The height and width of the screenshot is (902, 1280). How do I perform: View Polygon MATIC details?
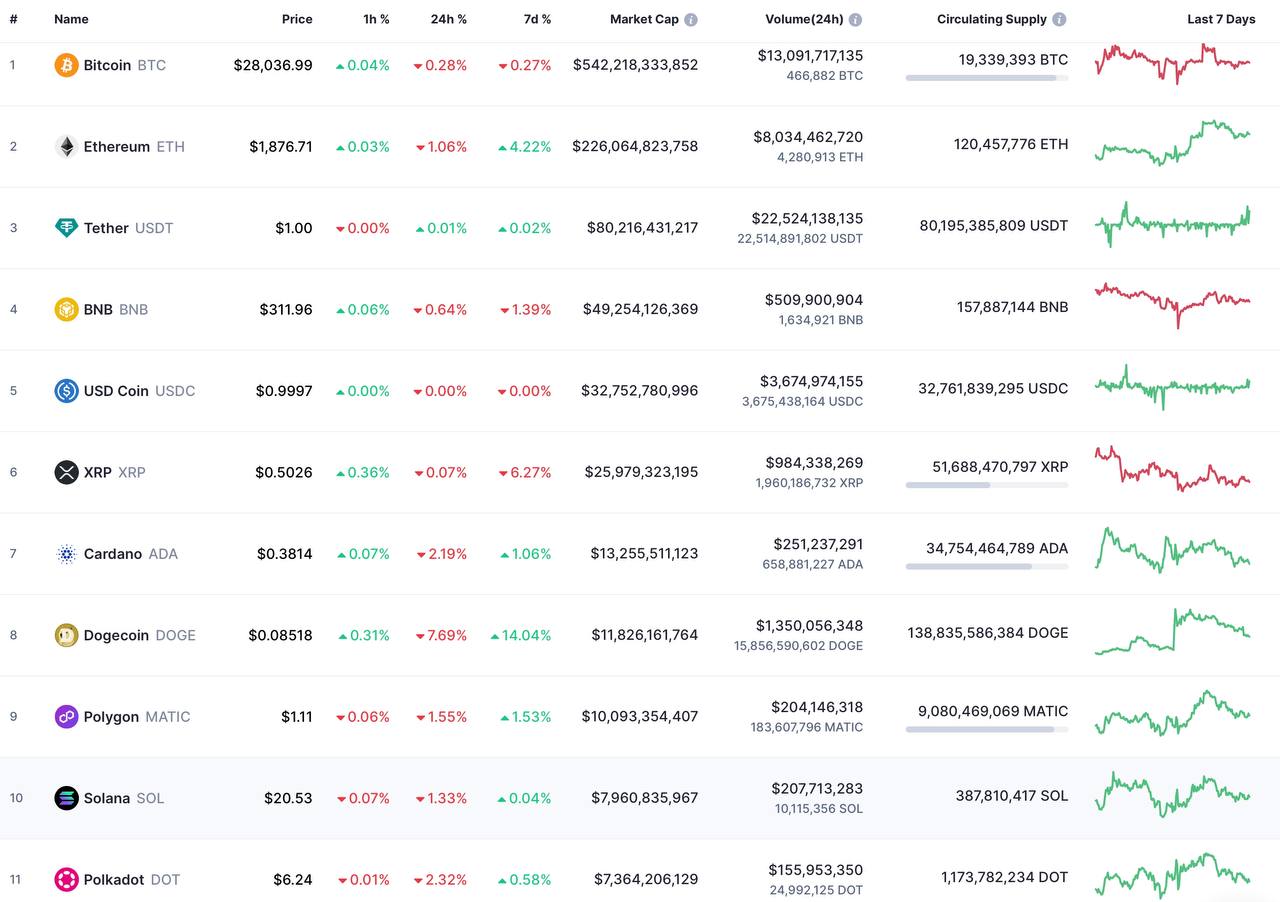[111, 717]
